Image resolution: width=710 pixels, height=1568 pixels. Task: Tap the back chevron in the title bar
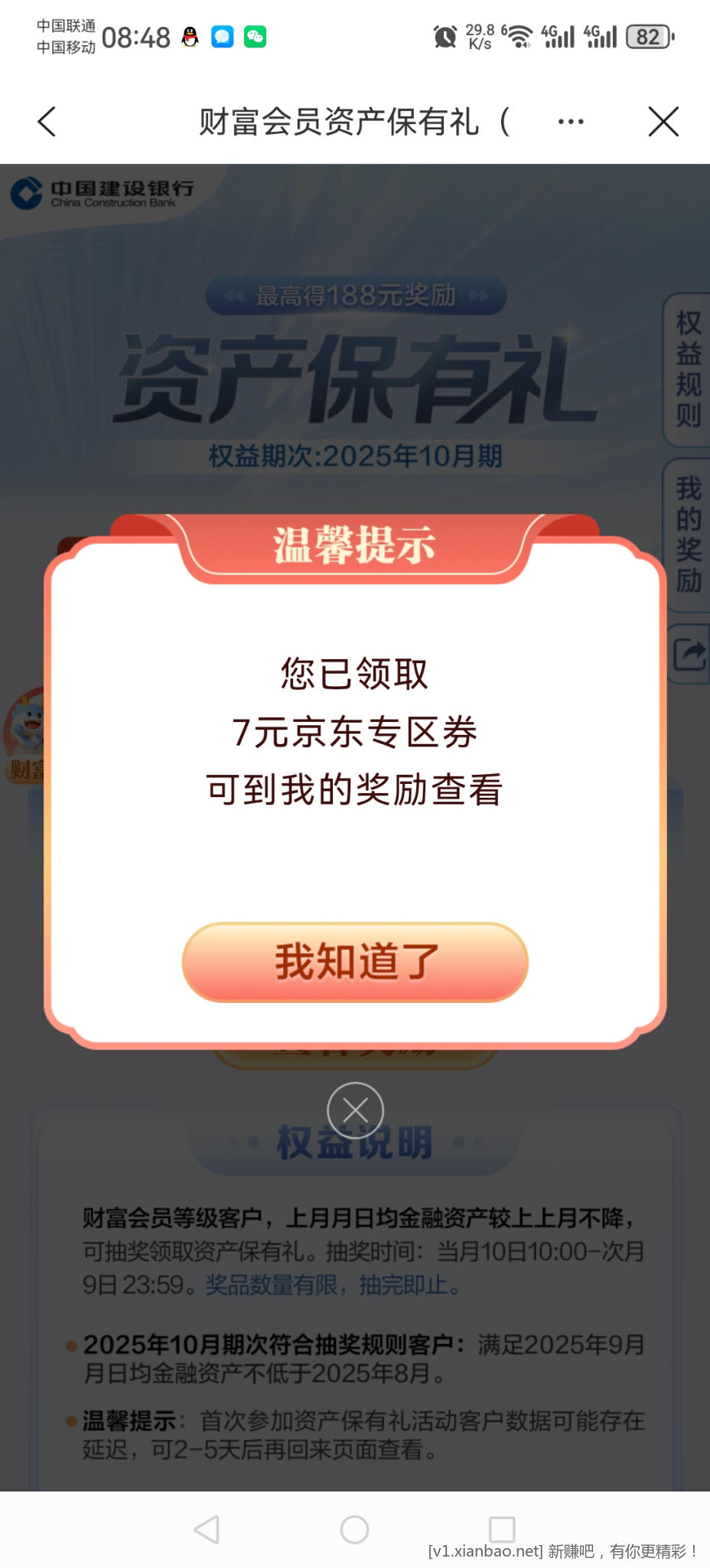46,121
